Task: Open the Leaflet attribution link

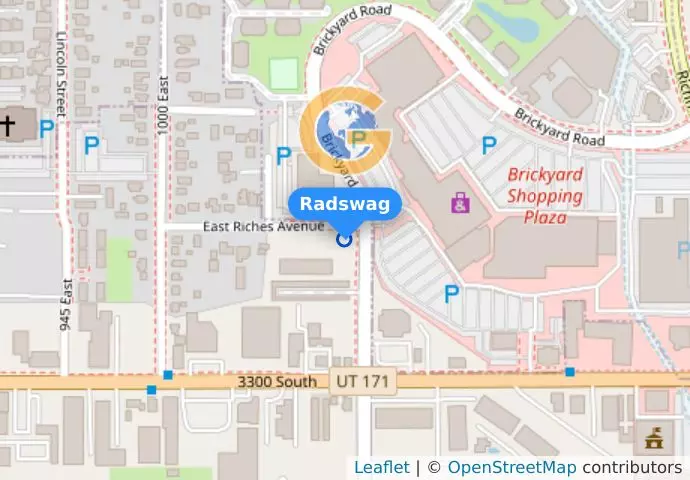Action: click(381, 467)
